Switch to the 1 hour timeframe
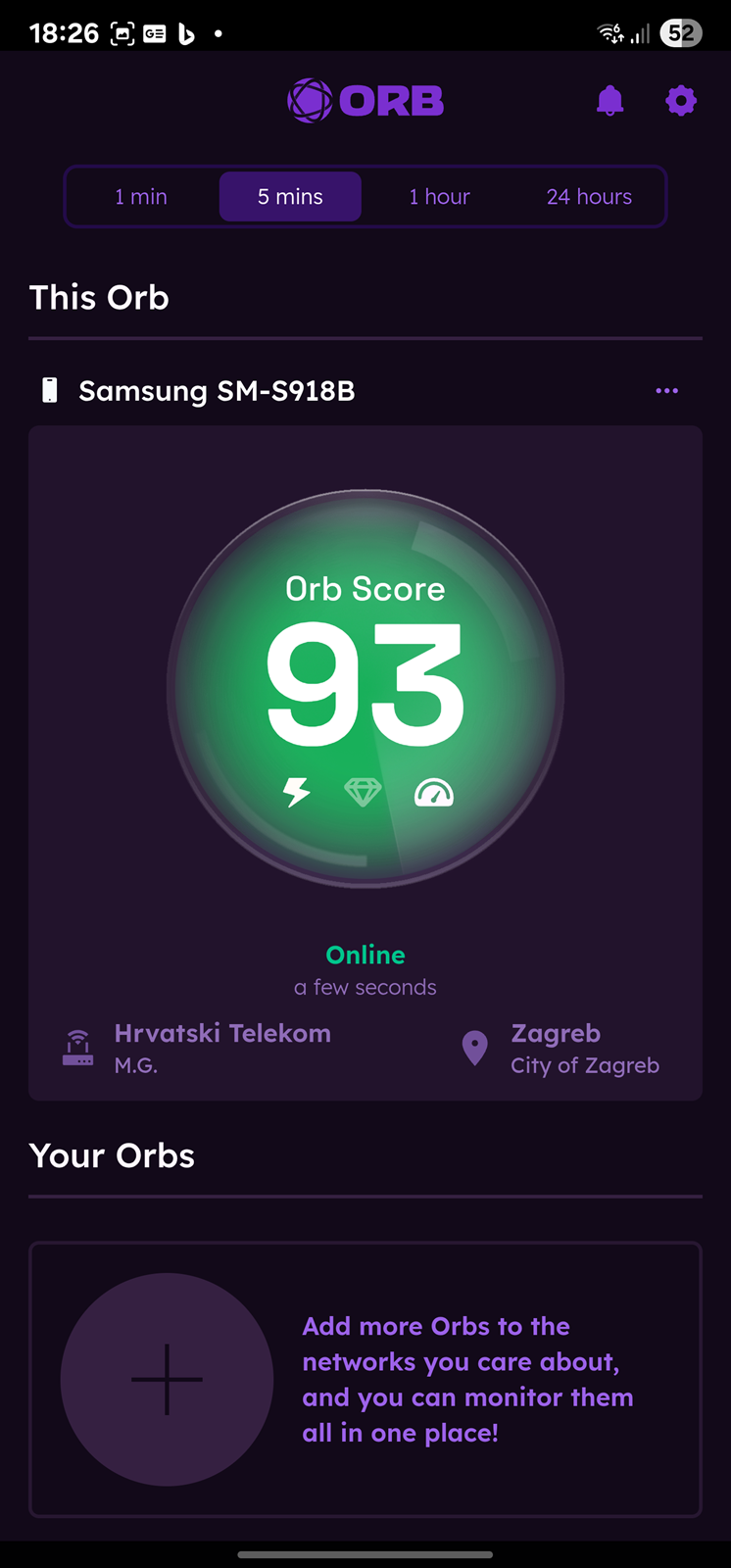The image size is (731, 1568). tap(440, 197)
